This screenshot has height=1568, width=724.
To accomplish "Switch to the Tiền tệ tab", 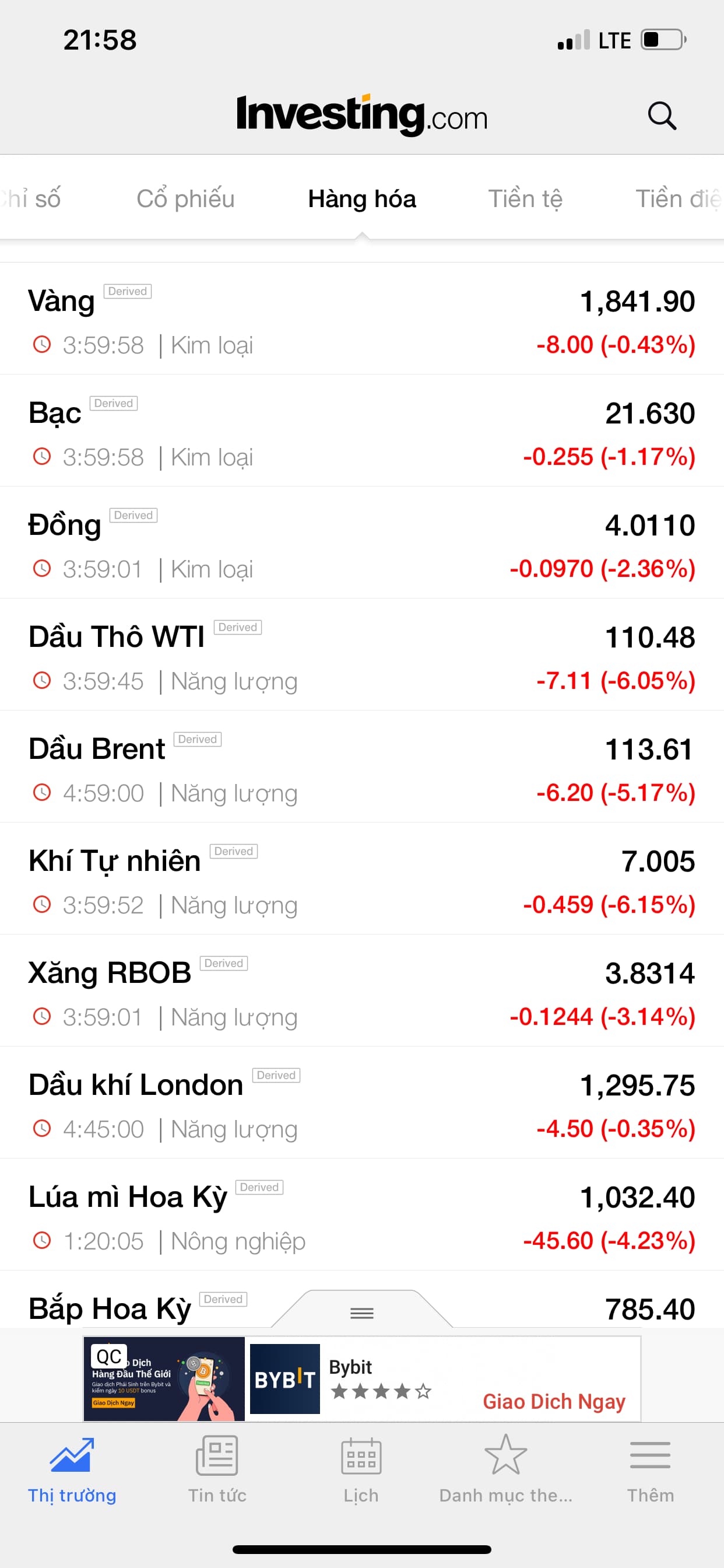I will click(x=525, y=199).
